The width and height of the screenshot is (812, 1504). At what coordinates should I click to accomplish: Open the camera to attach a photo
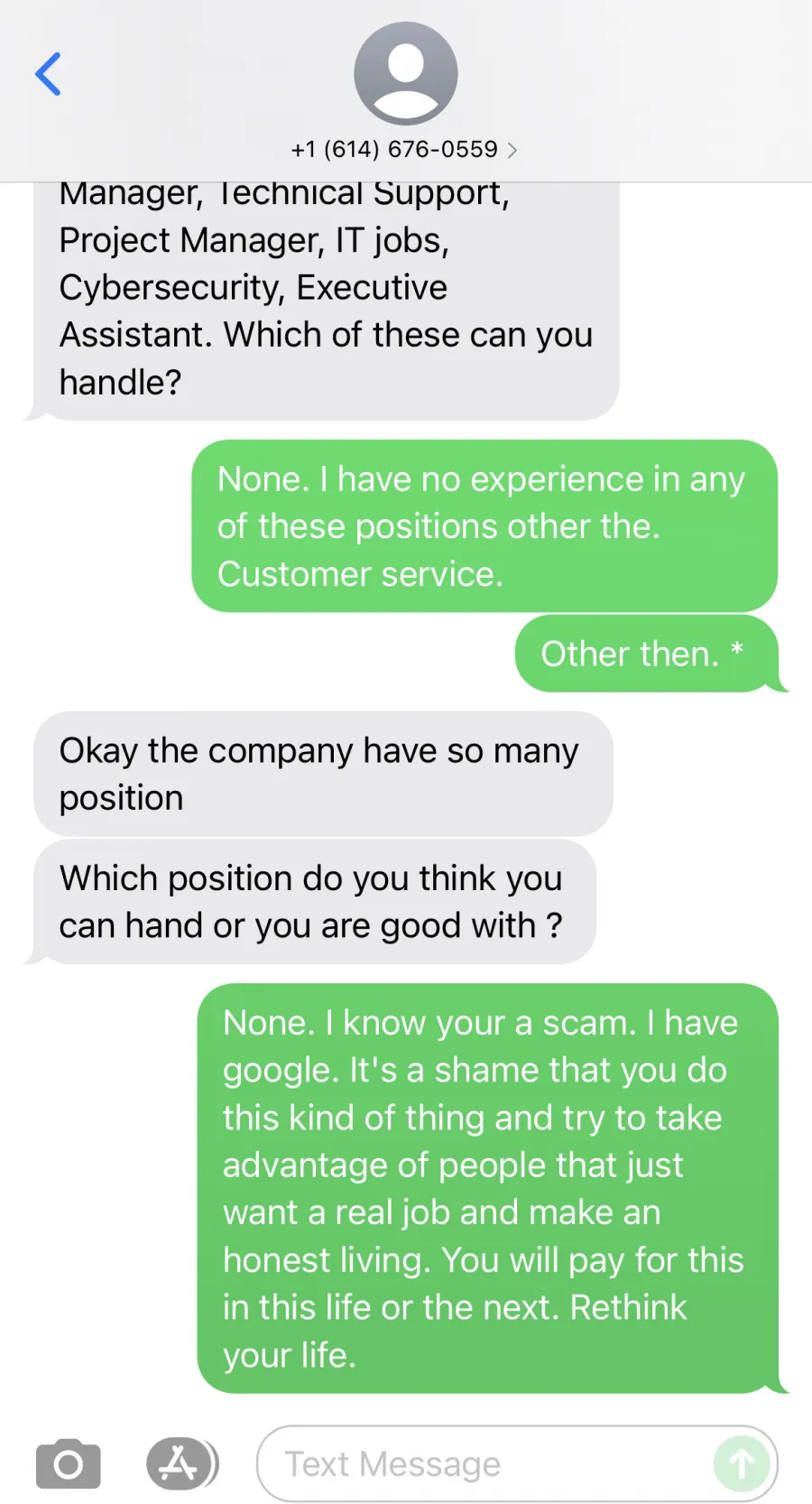tap(69, 1463)
